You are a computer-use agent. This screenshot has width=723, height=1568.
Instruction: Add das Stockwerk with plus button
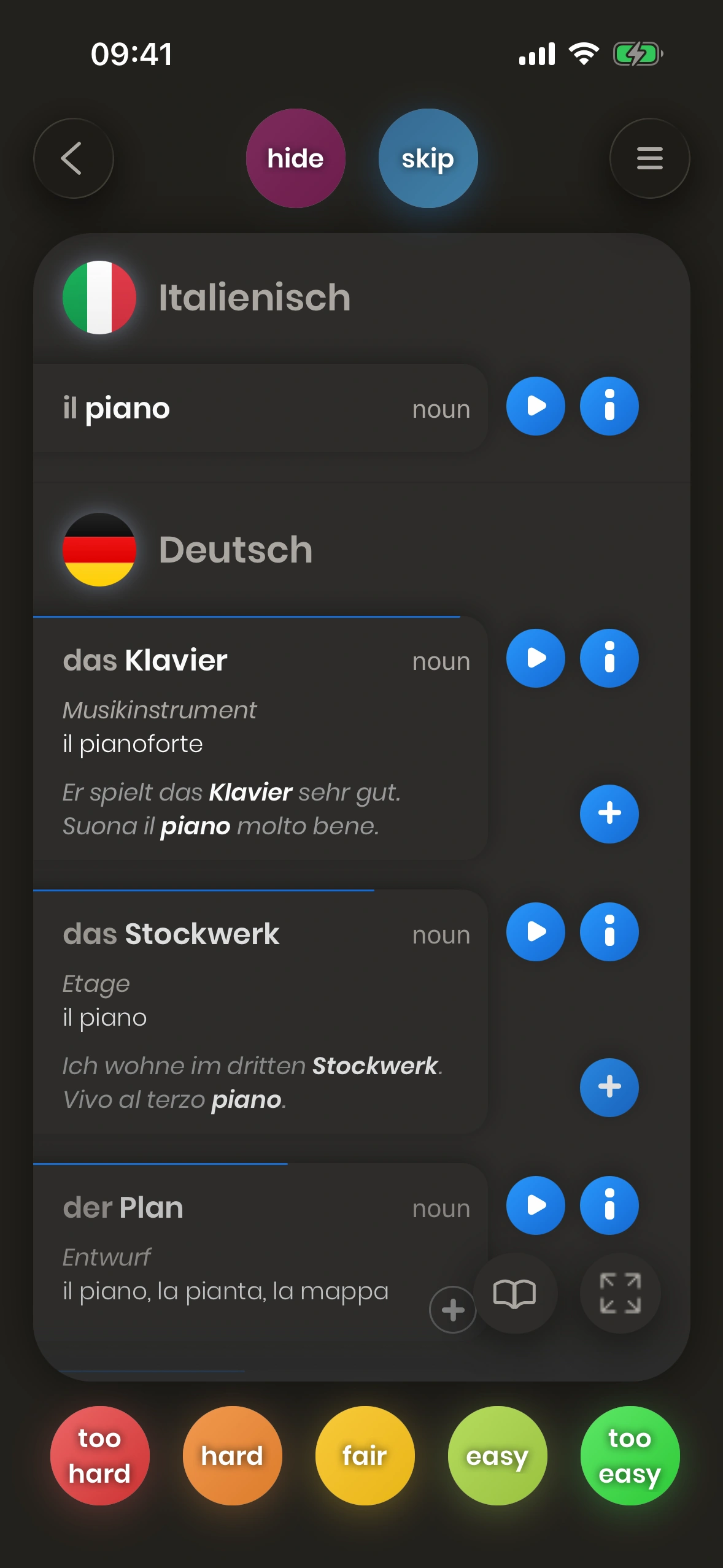pos(609,1087)
